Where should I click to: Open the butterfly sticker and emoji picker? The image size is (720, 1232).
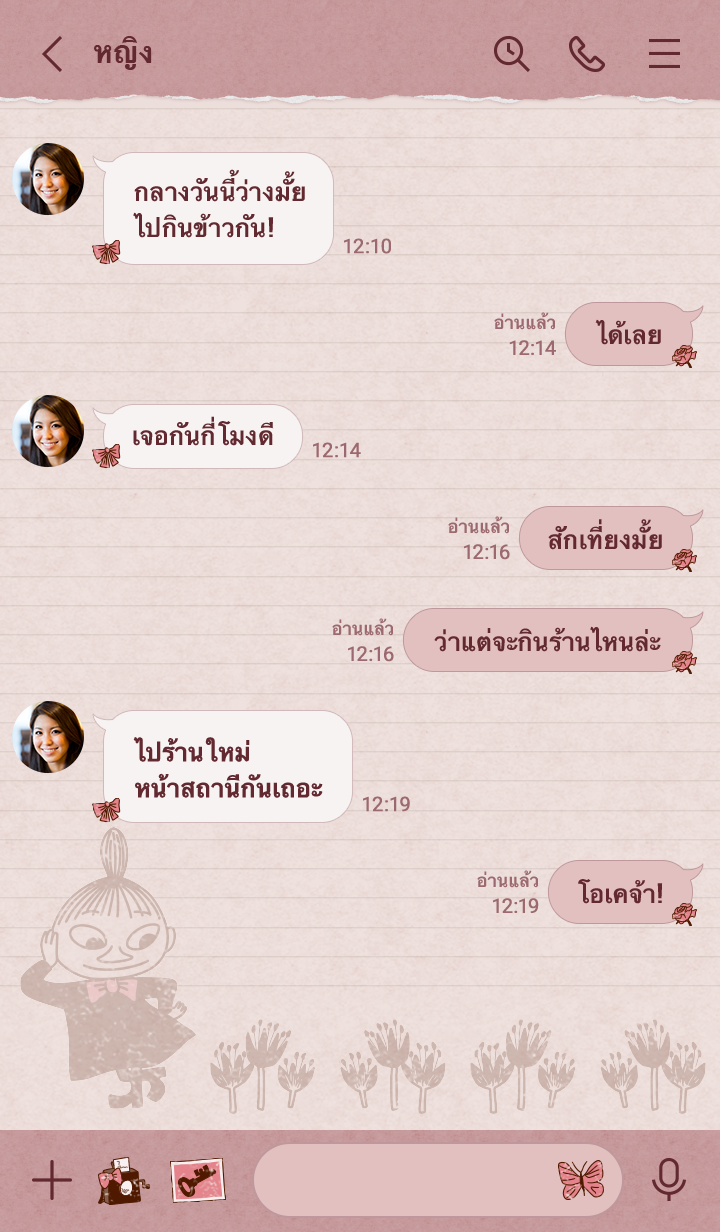(x=581, y=1181)
